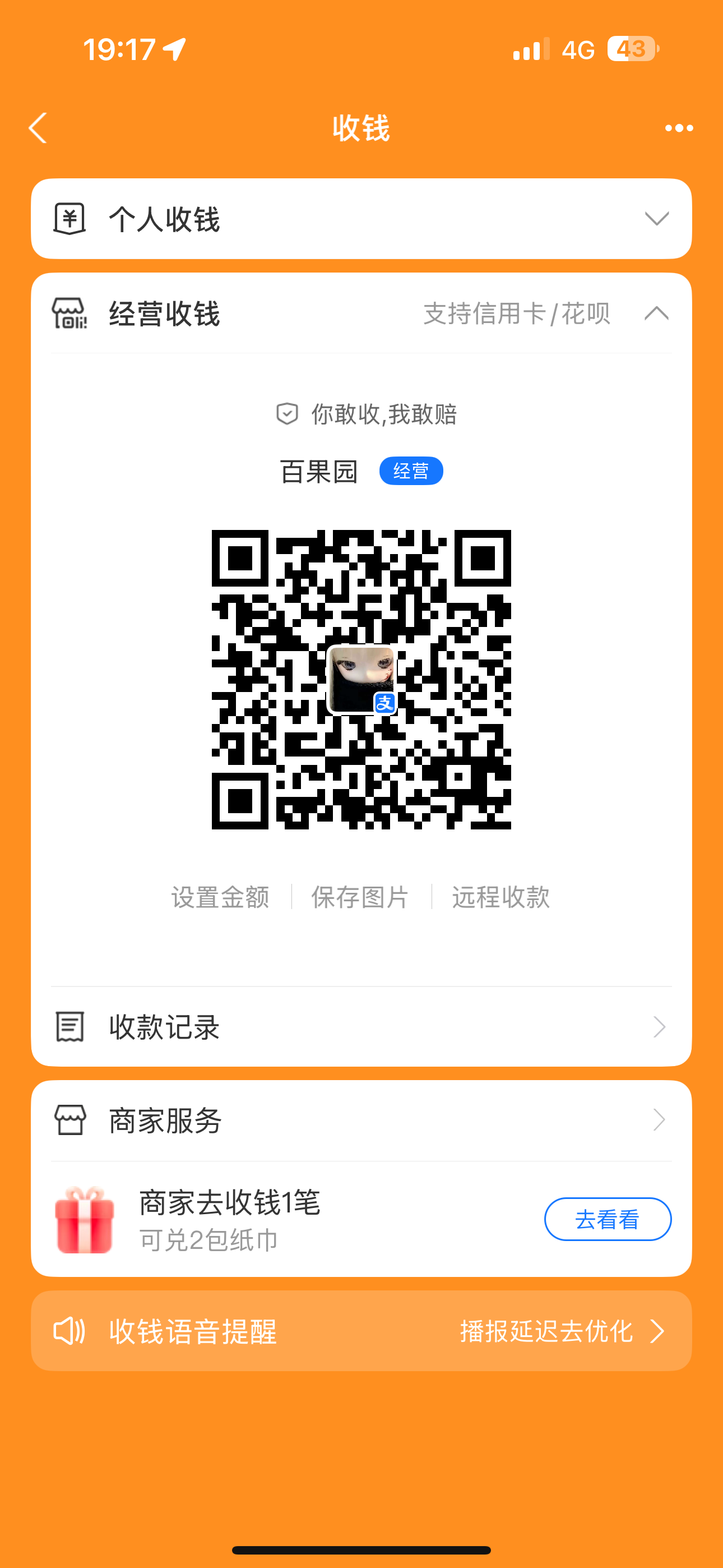The height and width of the screenshot is (1568, 723).
Task: Collapse the 经营收钱 section
Action: (656, 313)
